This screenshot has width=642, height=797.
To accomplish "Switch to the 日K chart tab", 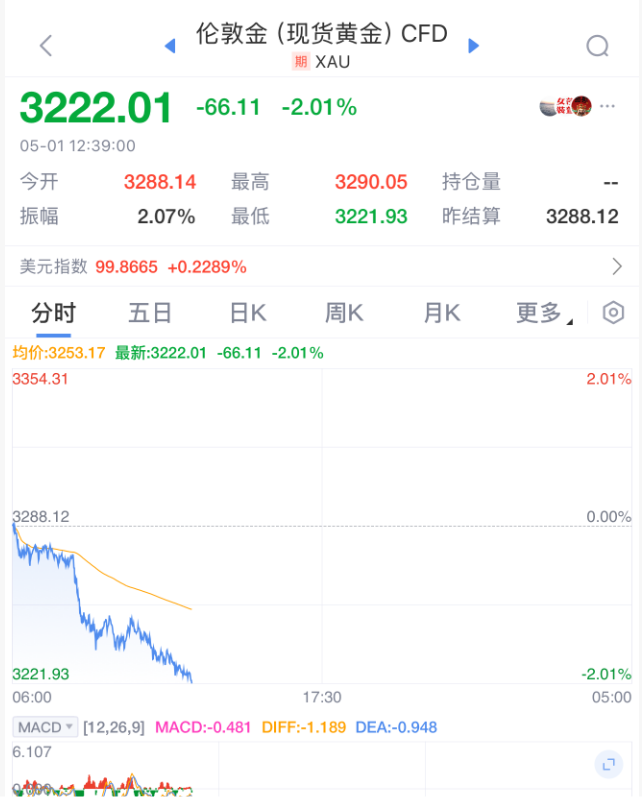I will pos(247,313).
